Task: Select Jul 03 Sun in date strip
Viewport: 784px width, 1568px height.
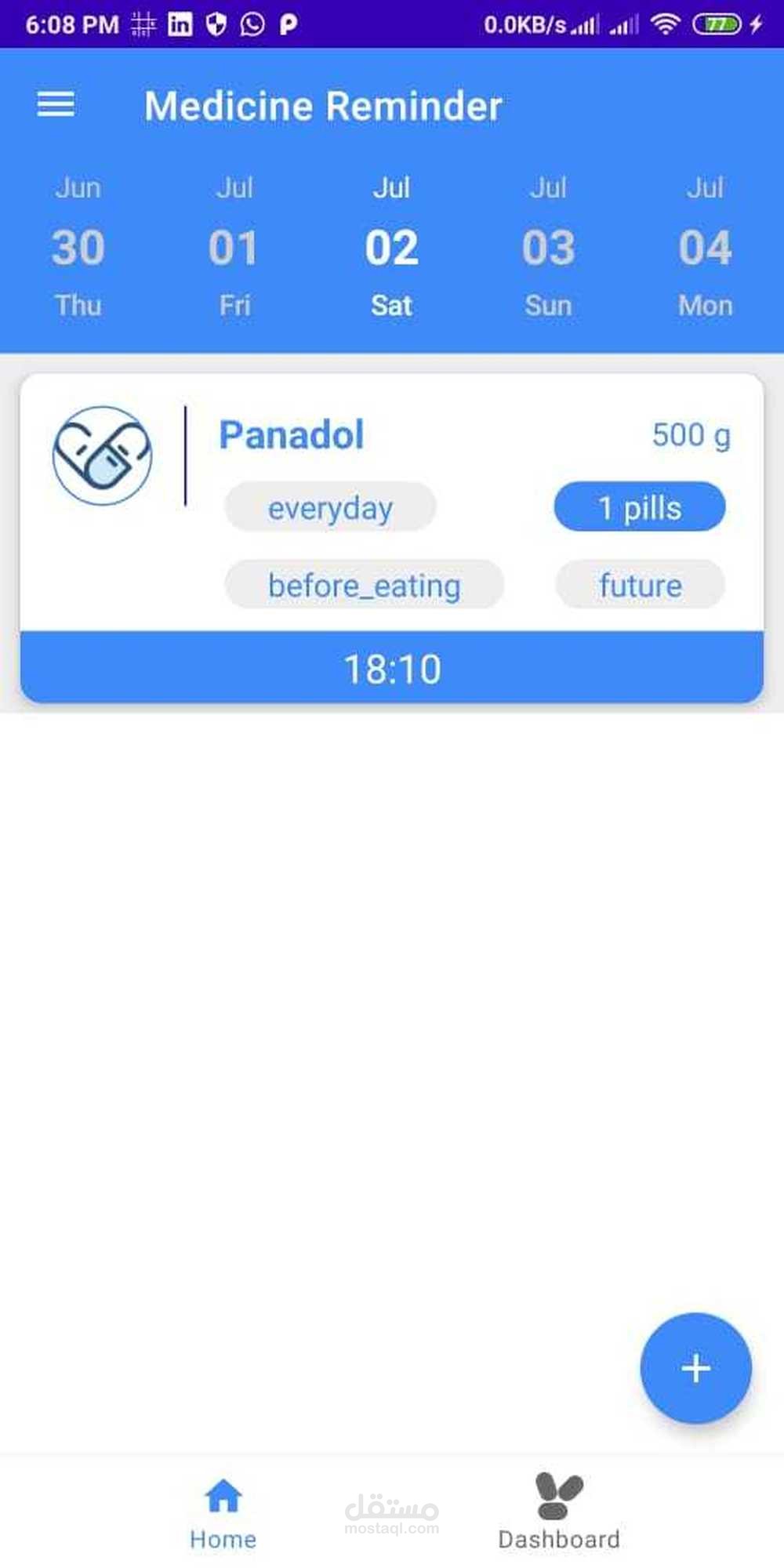Action: click(548, 248)
